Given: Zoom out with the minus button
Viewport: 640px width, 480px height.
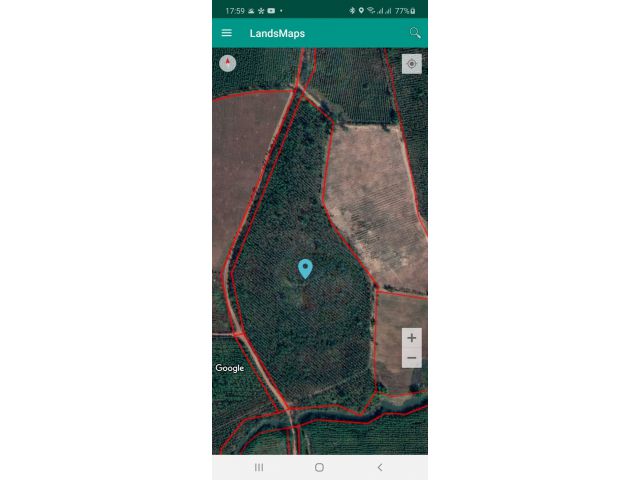Looking at the screenshot, I should click(x=412, y=358).
